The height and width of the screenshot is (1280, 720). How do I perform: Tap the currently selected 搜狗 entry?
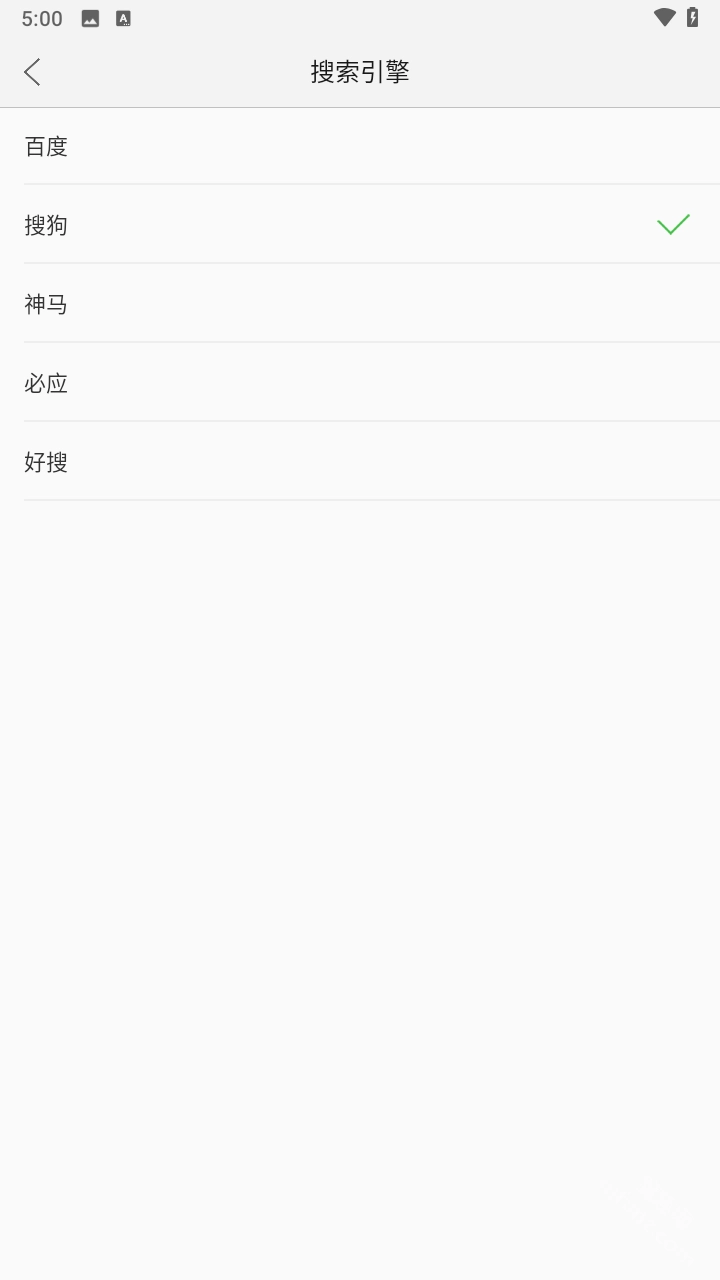pos(360,225)
